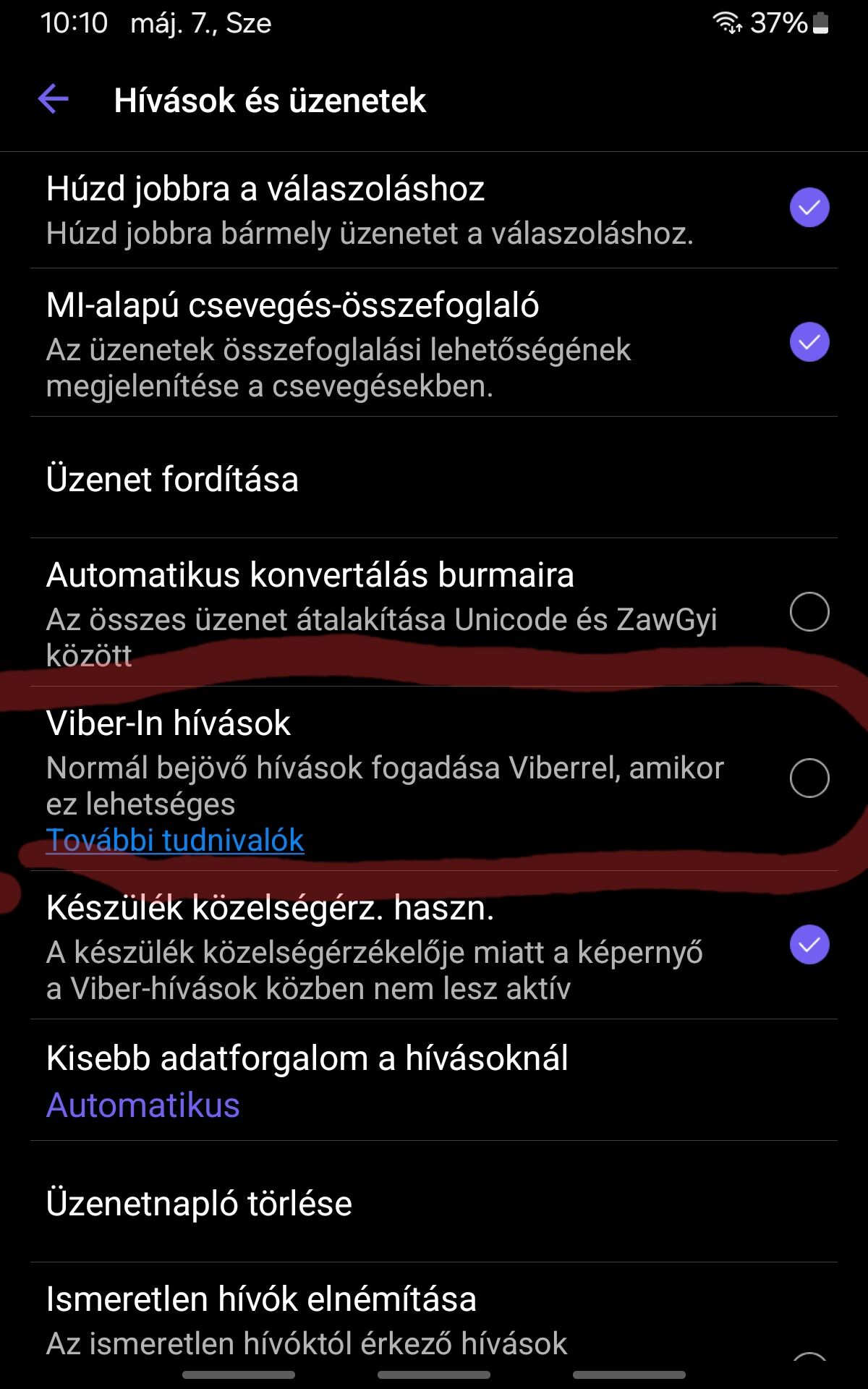
Task: Turn off MI-alapú csevegés-összefoglaló
Action: pos(809,341)
